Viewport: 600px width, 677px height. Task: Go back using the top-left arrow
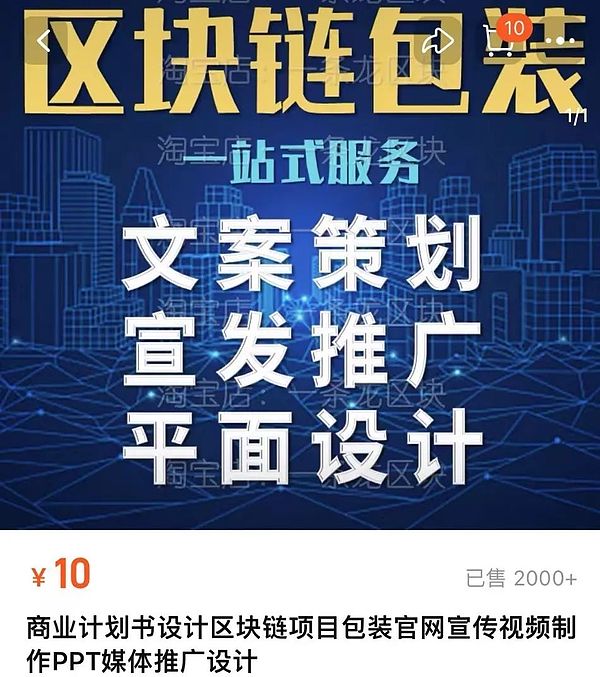coord(44,41)
